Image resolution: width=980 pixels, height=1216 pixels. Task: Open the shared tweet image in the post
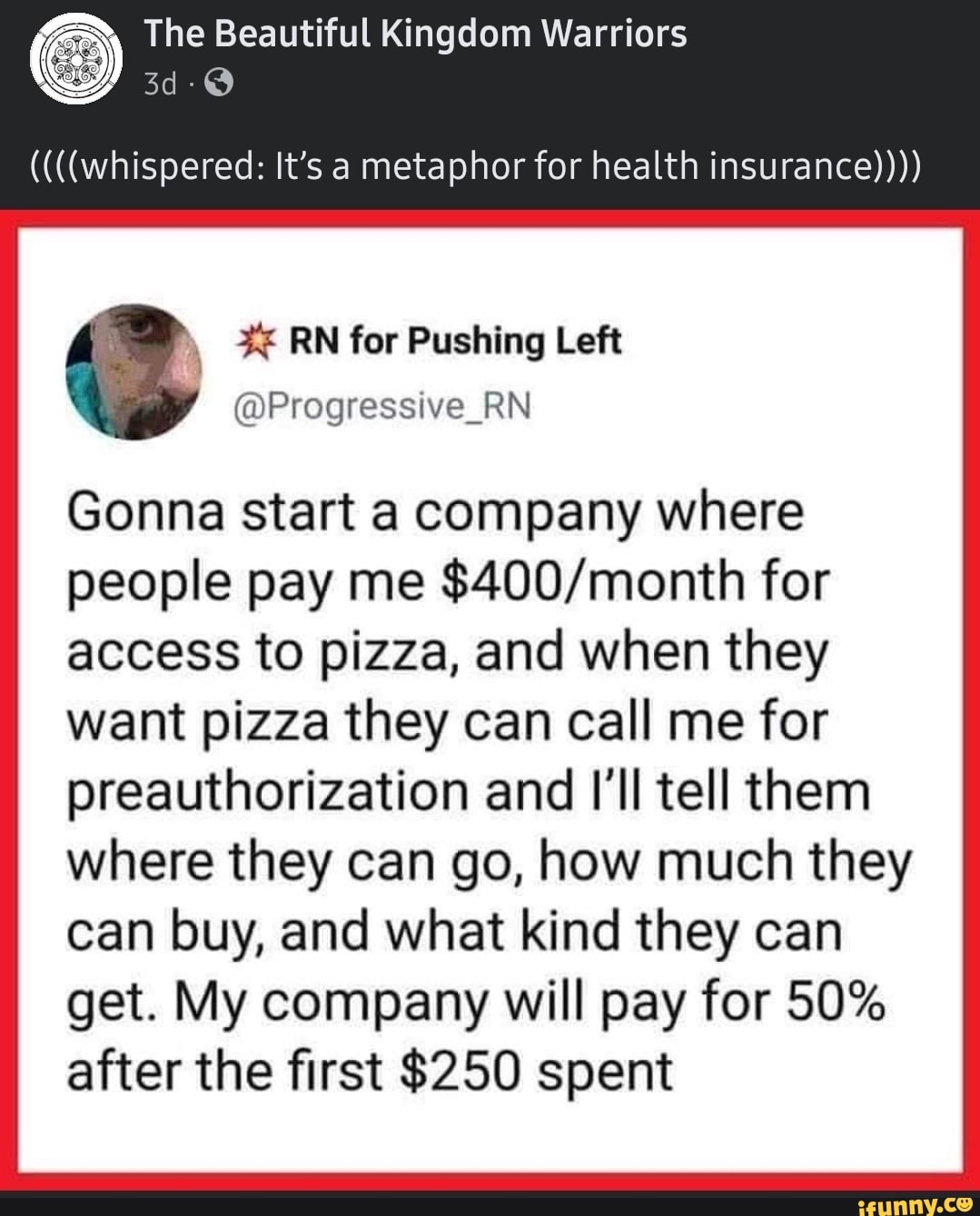(x=490, y=699)
